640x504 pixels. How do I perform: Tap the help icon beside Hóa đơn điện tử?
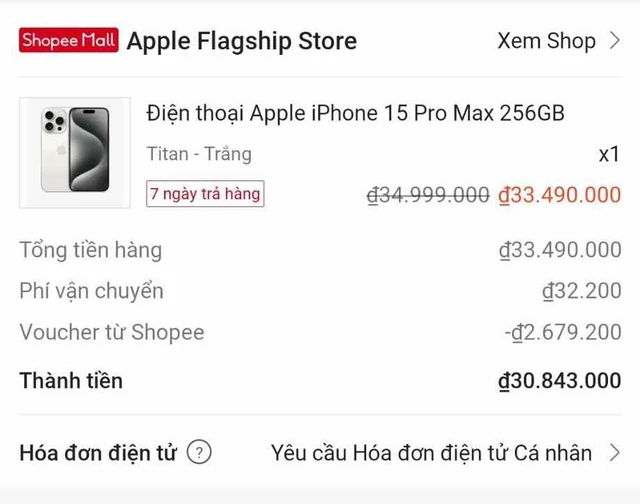[200, 453]
